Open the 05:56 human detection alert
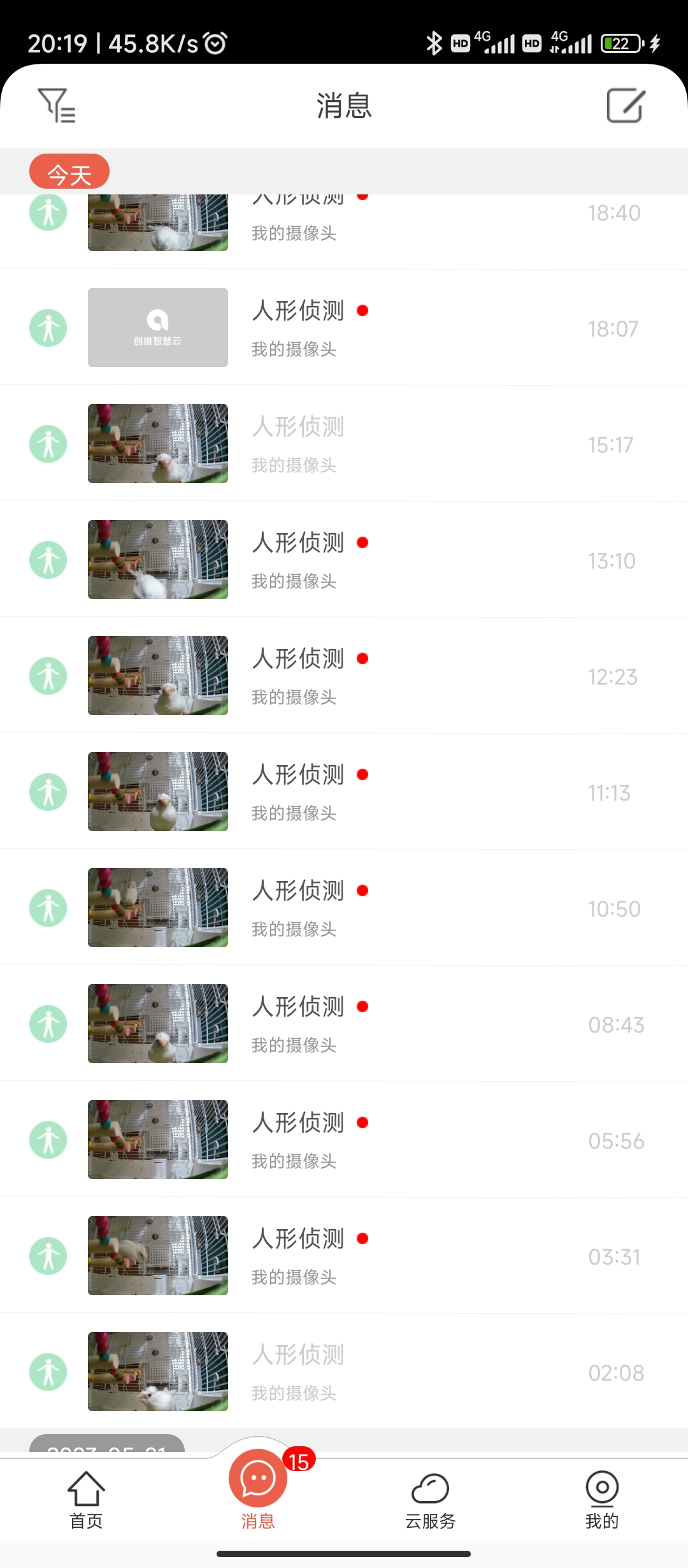This screenshot has height=1568, width=688. click(x=344, y=1140)
